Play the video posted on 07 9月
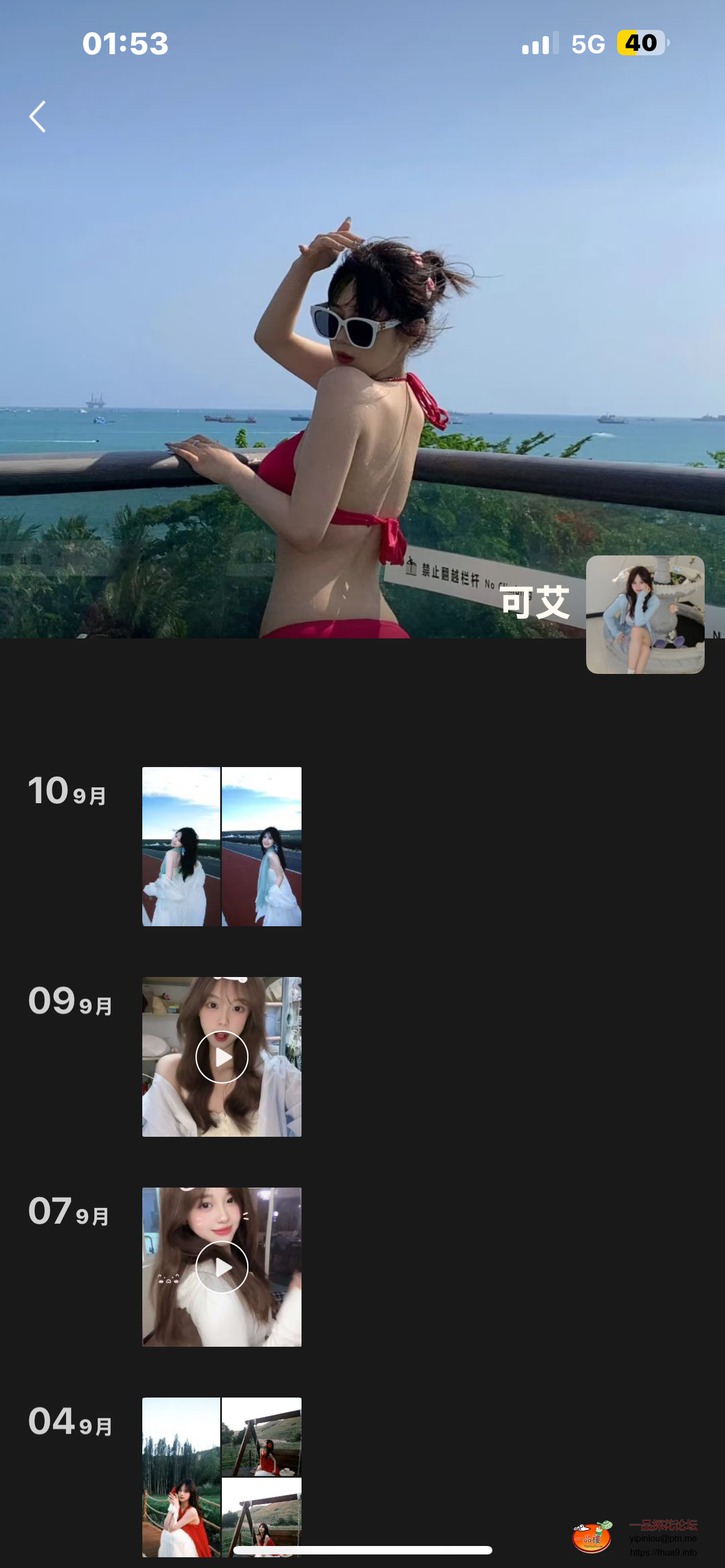This screenshot has width=725, height=1568. (221, 1267)
